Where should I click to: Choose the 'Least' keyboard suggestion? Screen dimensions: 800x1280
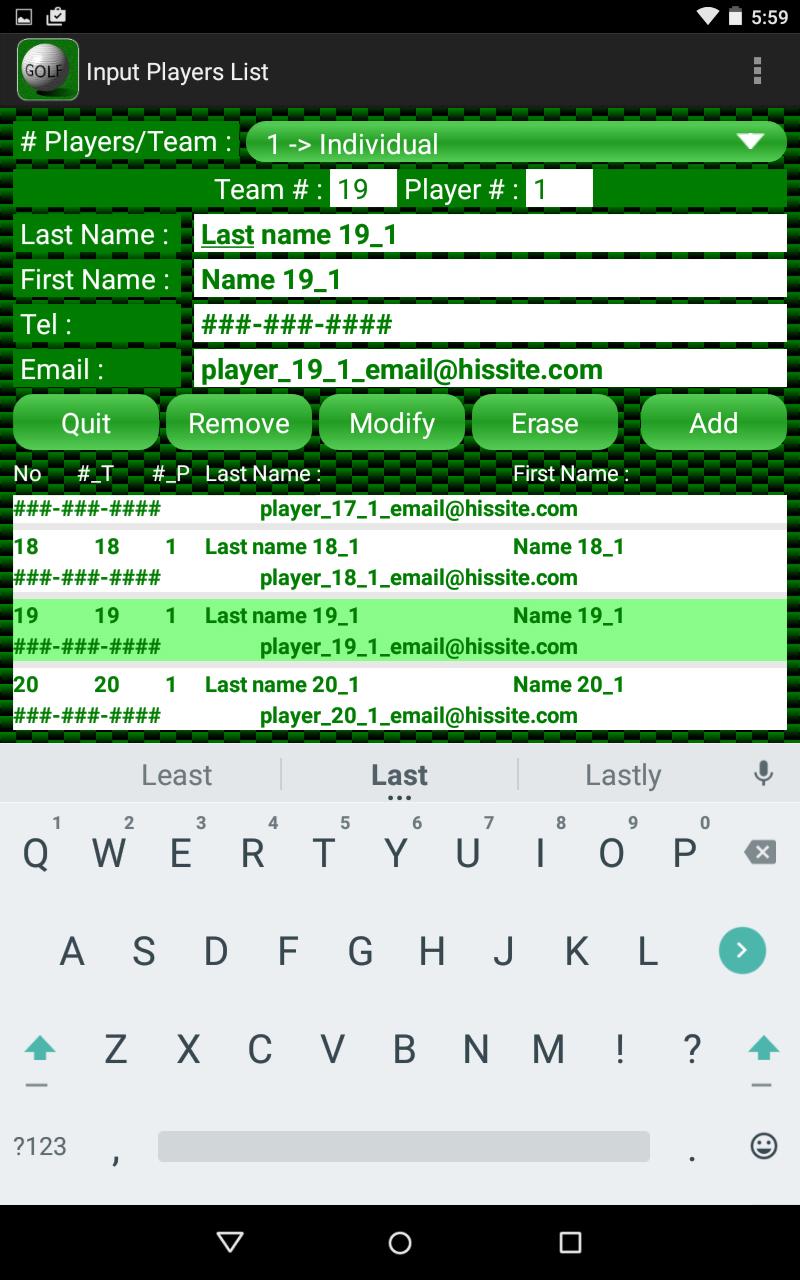pos(177,775)
